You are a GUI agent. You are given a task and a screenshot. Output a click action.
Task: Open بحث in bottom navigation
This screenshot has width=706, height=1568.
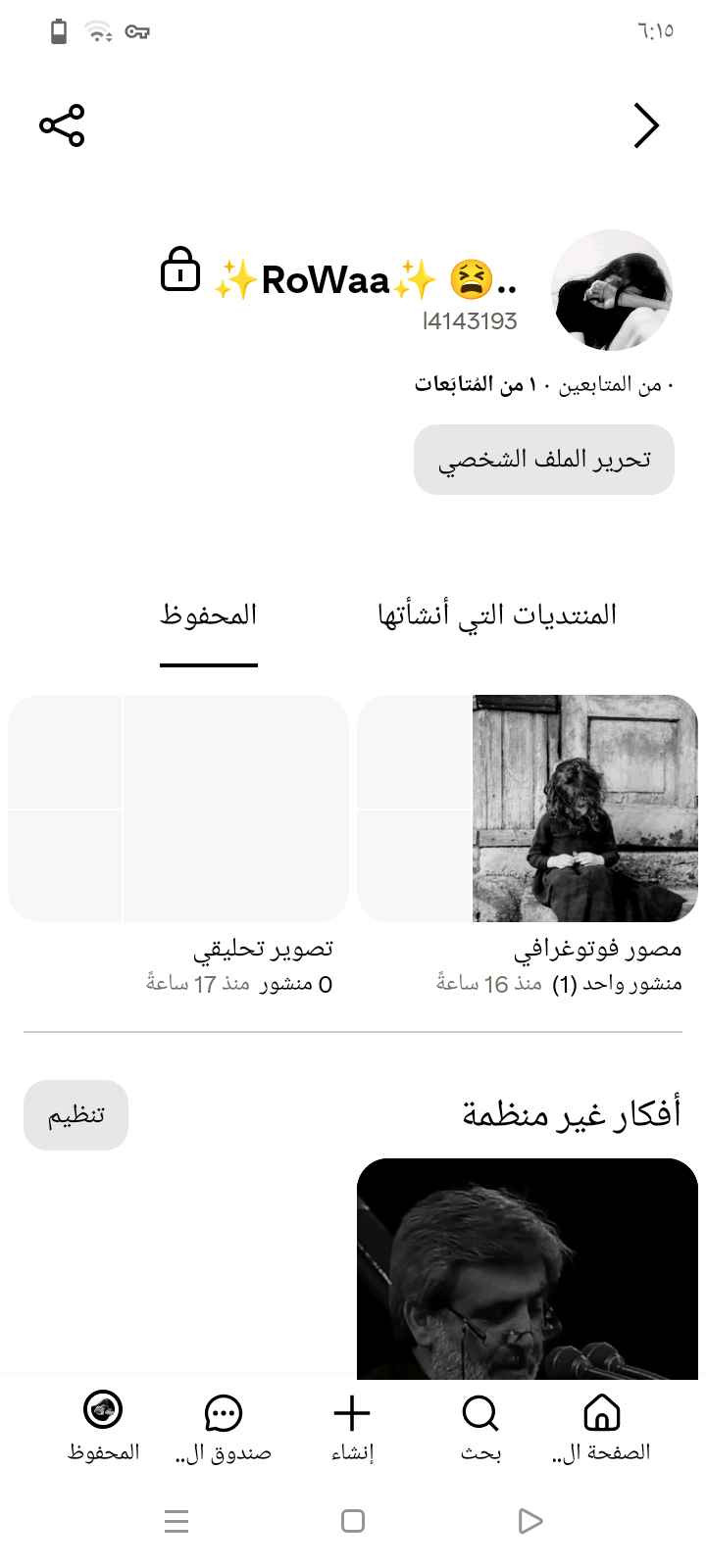(x=480, y=1428)
